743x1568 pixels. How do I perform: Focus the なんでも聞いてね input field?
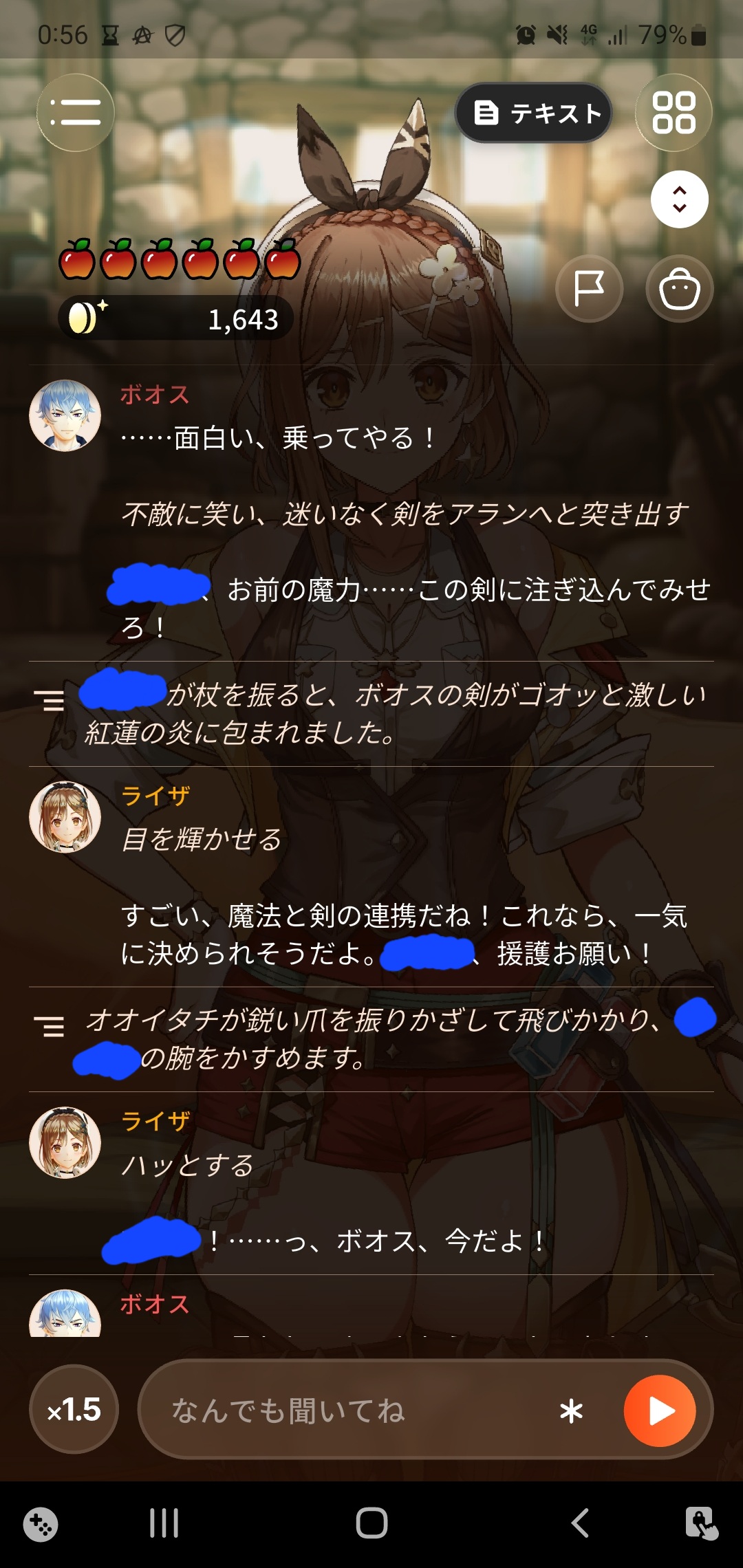358,1410
